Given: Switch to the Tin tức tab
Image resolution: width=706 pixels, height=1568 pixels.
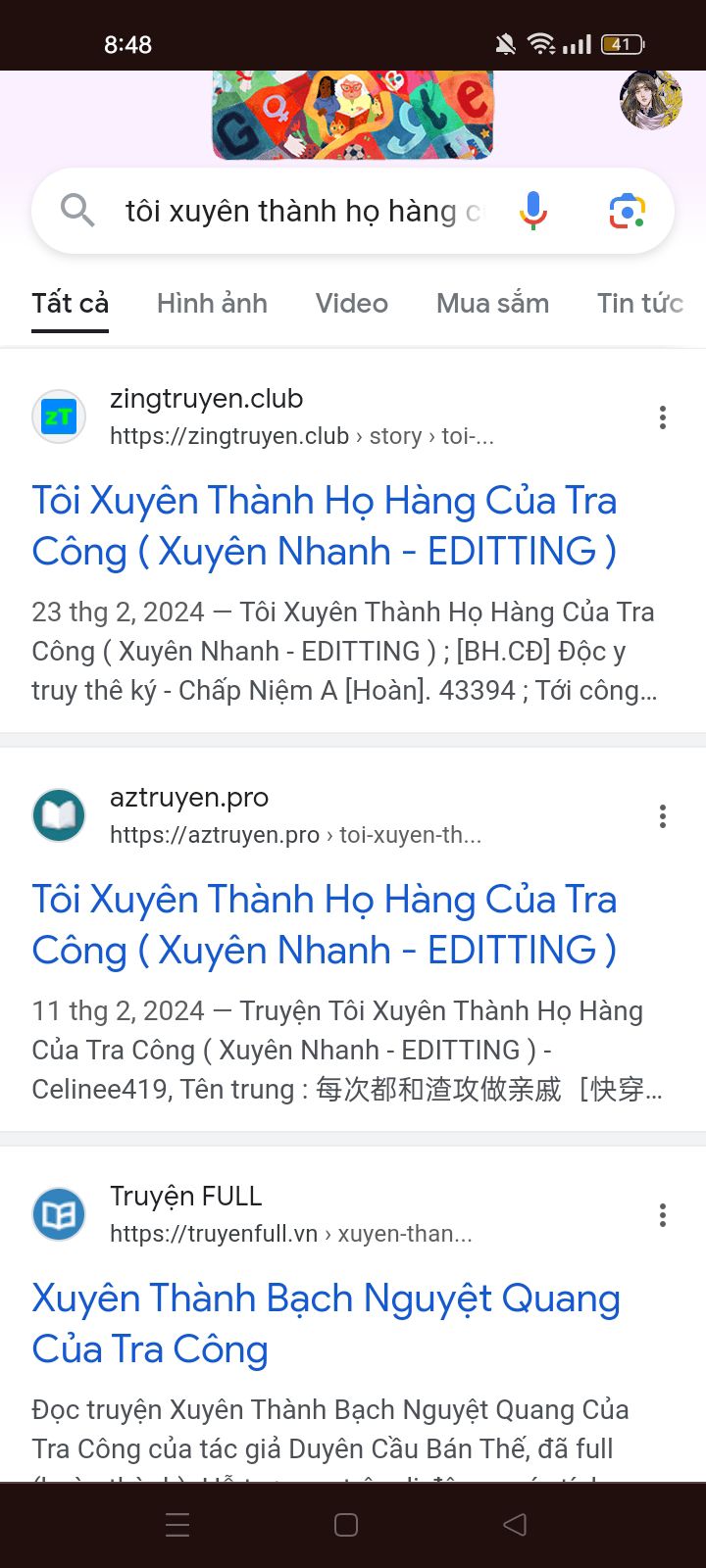Looking at the screenshot, I should tap(640, 303).
